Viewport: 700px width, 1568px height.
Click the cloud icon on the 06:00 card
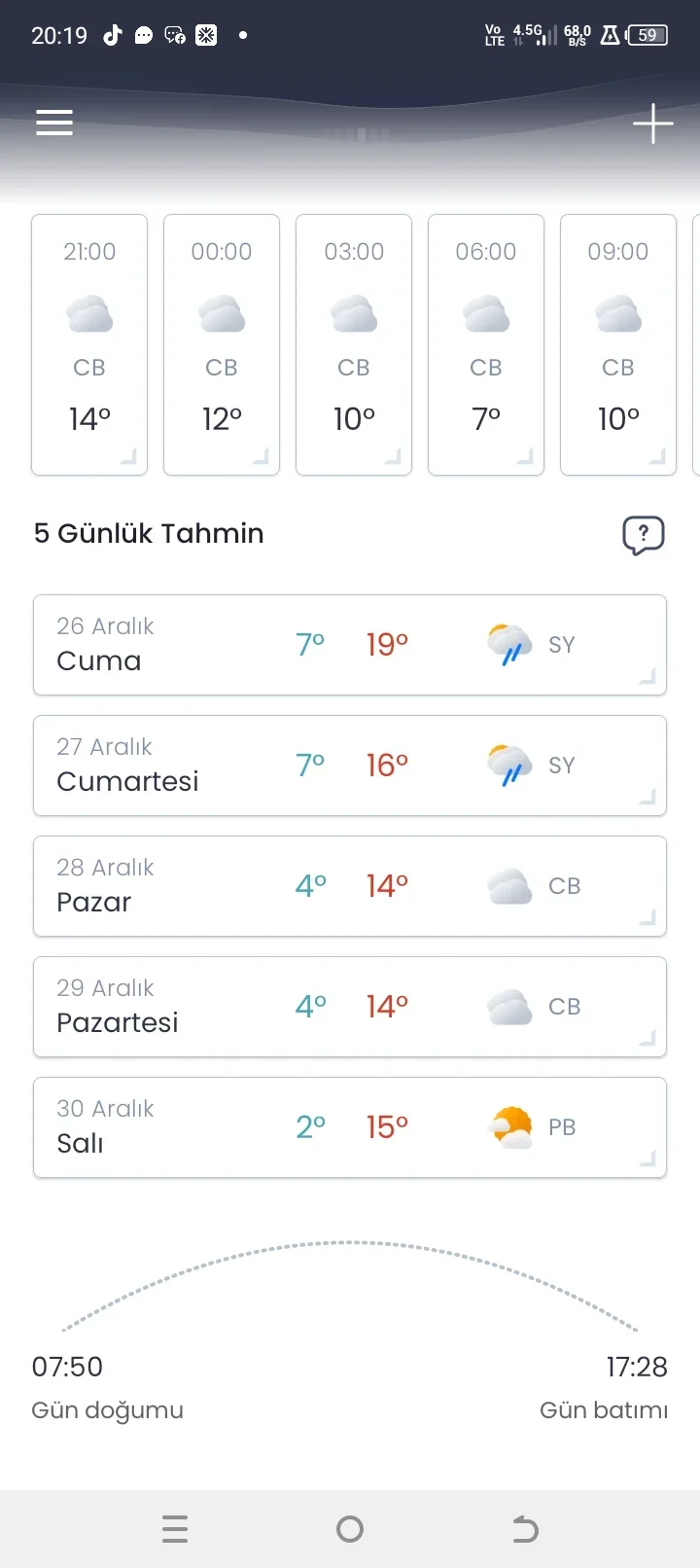pyautogui.click(x=485, y=313)
